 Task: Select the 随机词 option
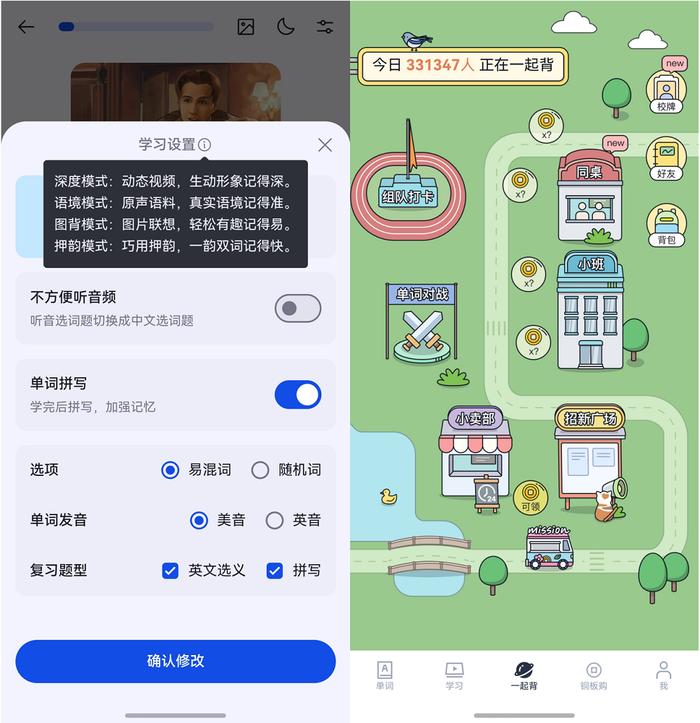[x=261, y=470]
